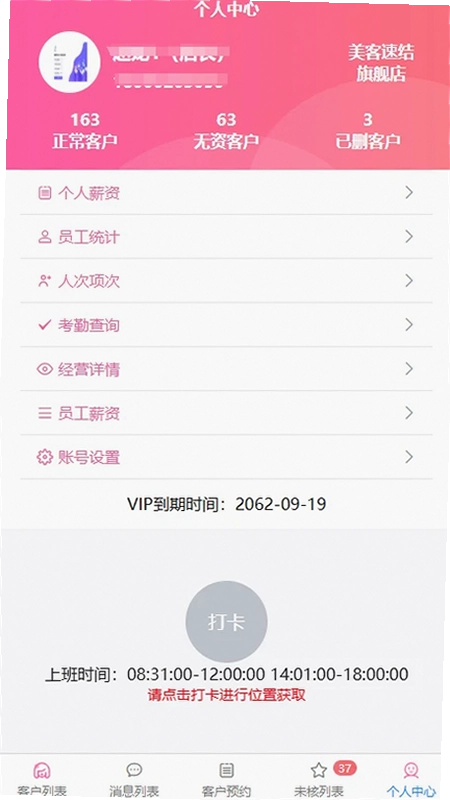Open 员工统计 statistics

pyautogui.click(x=226, y=237)
